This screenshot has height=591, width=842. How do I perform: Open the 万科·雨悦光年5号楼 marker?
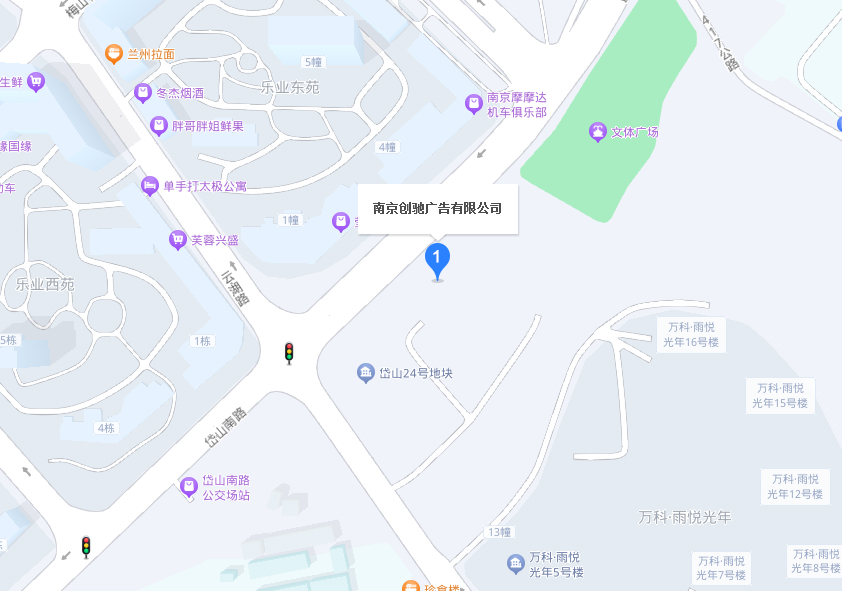click(x=515, y=564)
